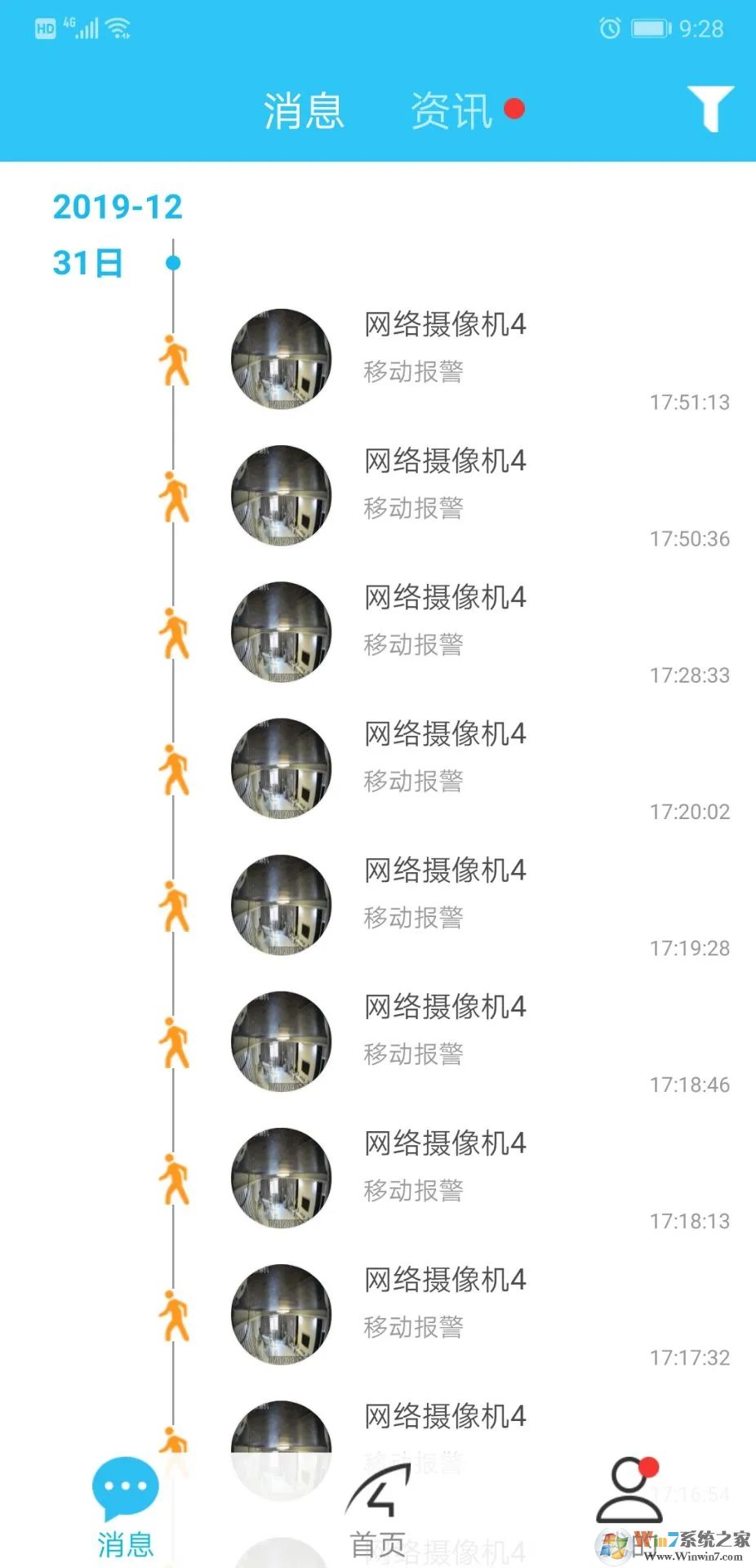Tap the chat bubble 消息 icon in bottom navigation

[x=124, y=1488]
